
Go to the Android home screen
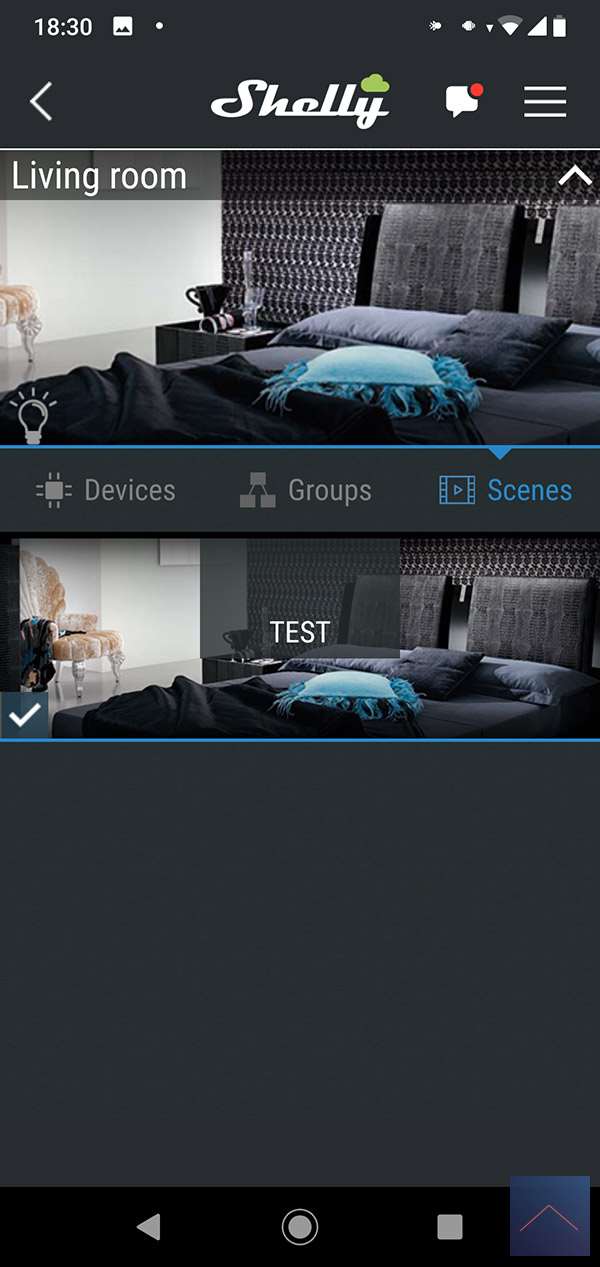click(300, 1226)
